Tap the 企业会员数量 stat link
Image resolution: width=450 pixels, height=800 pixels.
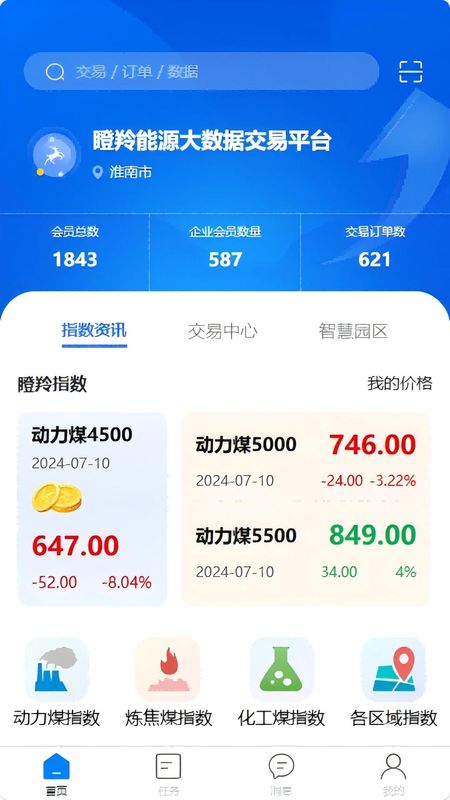pyautogui.click(x=225, y=232)
